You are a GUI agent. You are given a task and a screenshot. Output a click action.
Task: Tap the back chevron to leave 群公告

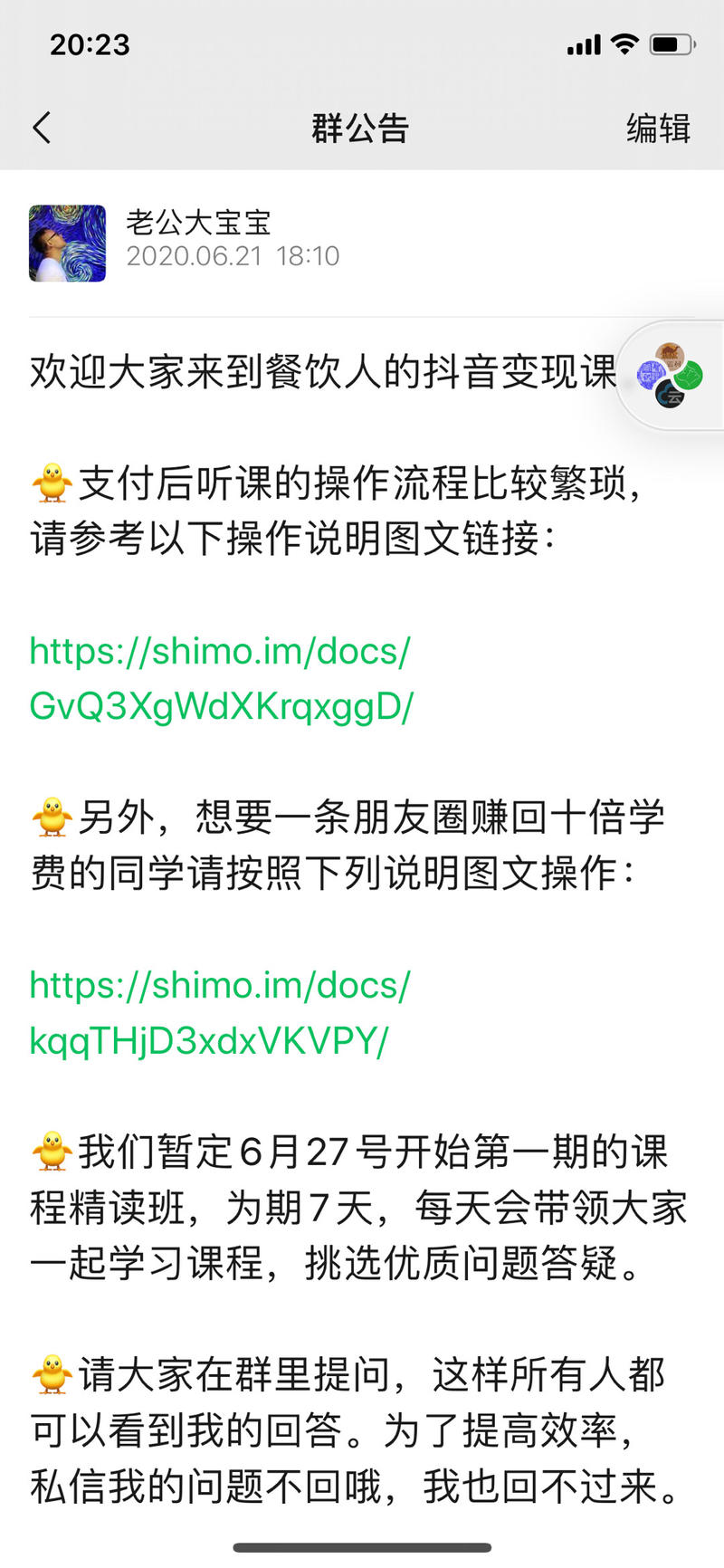point(41,128)
